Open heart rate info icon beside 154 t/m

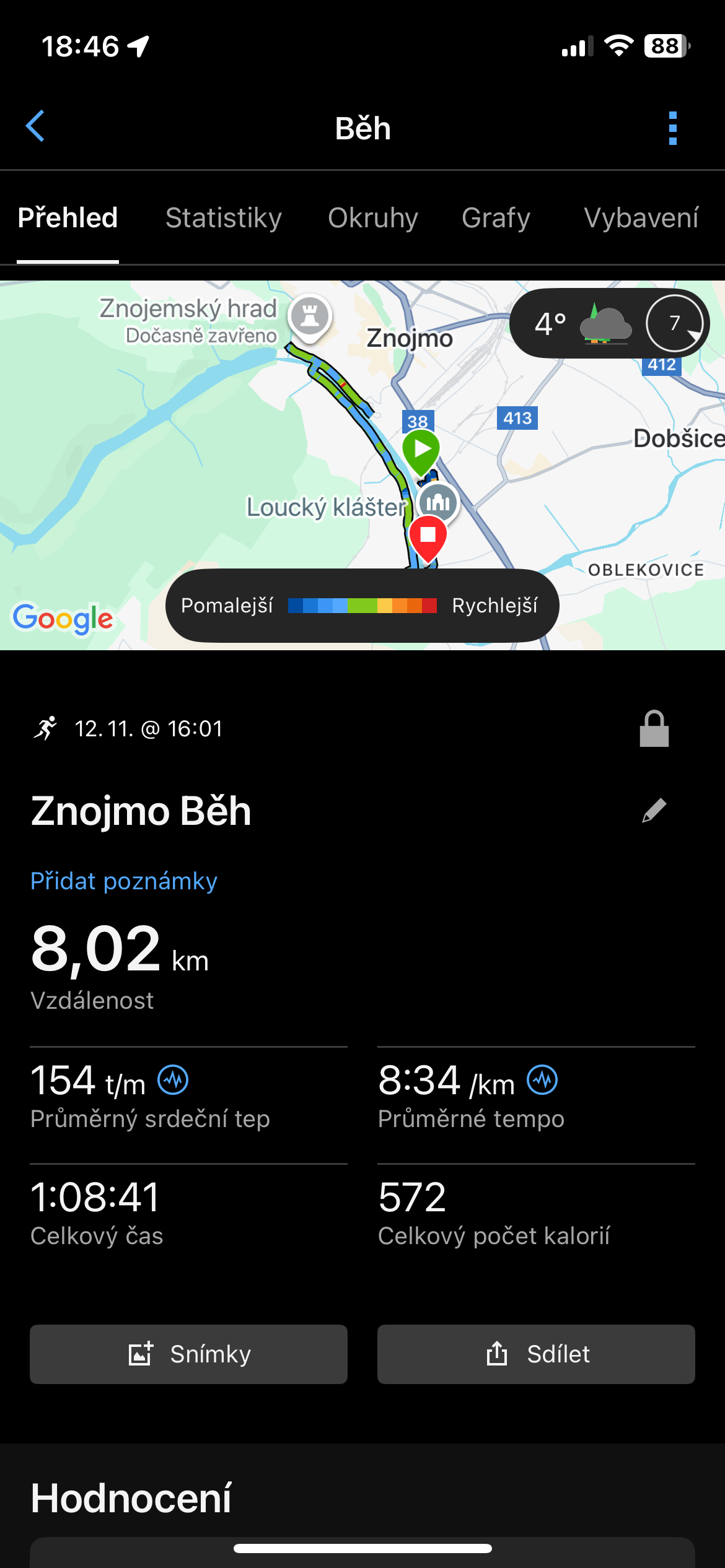tap(173, 1080)
